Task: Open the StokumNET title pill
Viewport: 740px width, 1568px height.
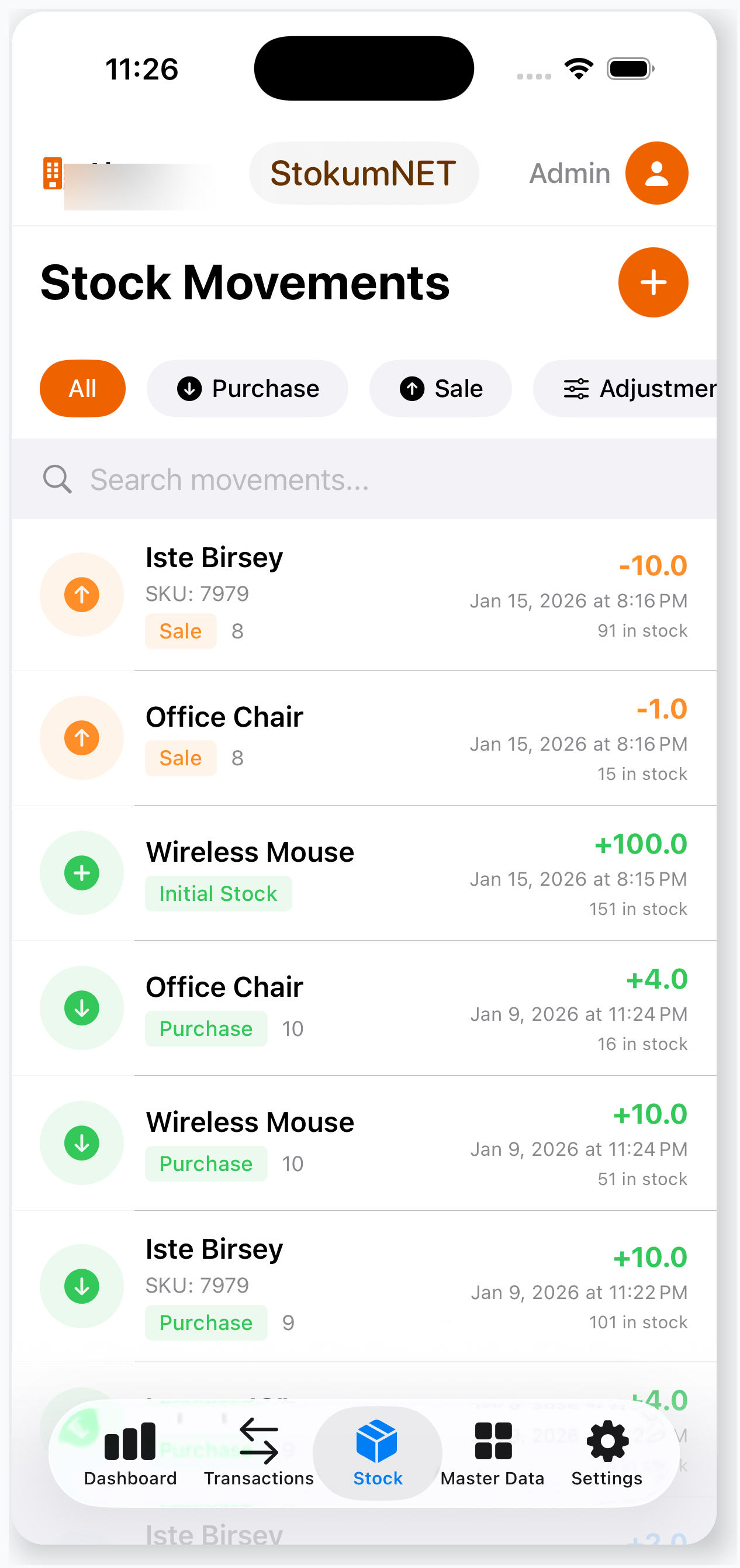Action: point(364,173)
